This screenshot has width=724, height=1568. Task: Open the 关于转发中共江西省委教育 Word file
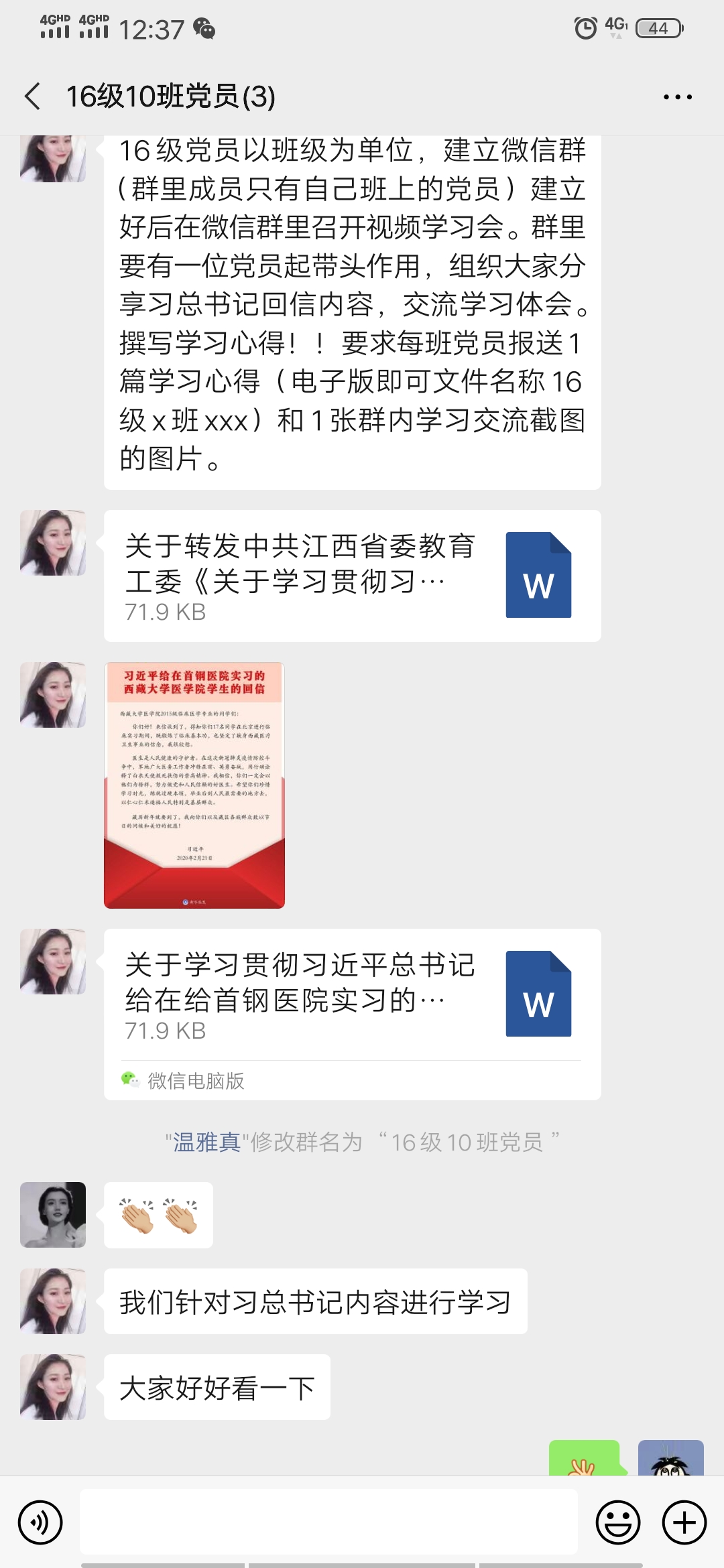(x=352, y=576)
